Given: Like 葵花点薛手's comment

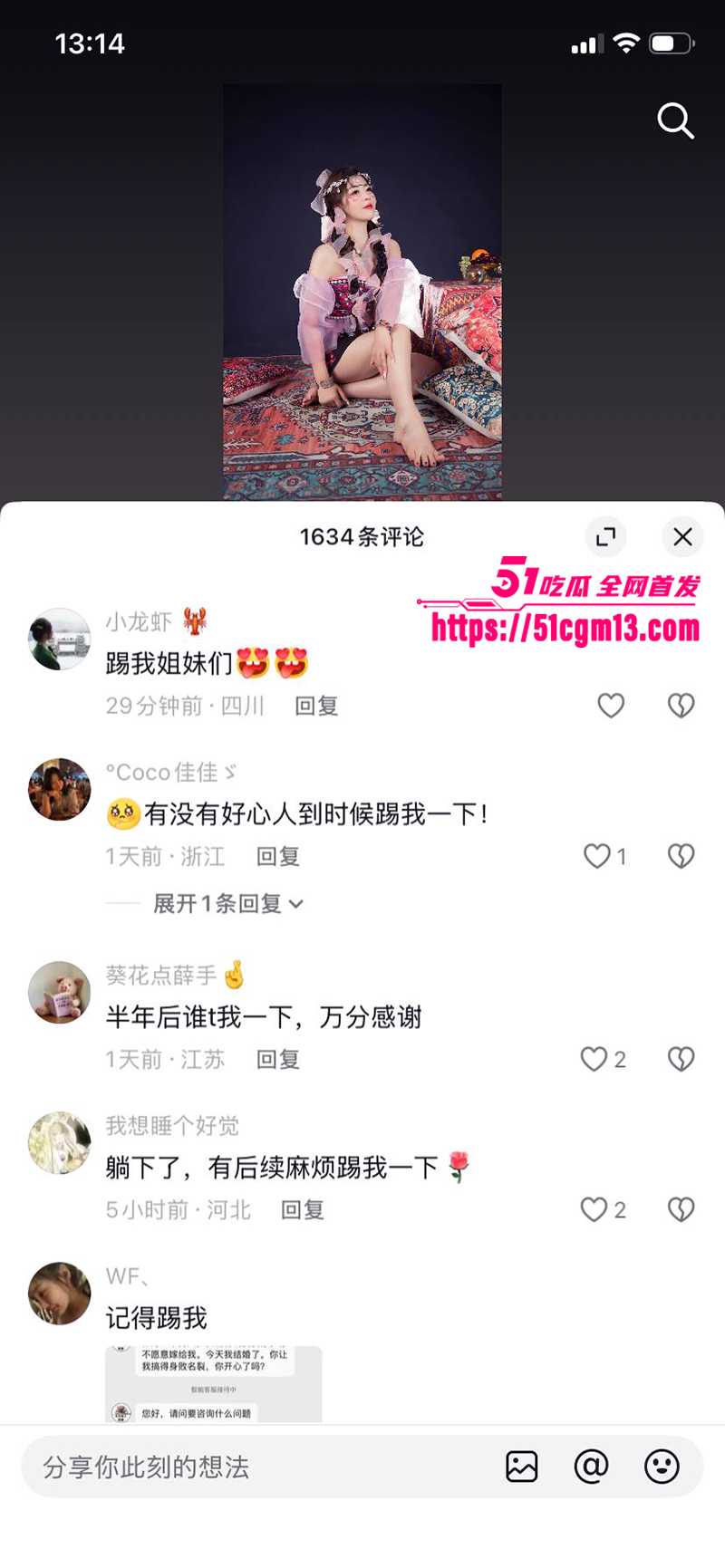Looking at the screenshot, I should pyautogui.click(x=593, y=1059).
